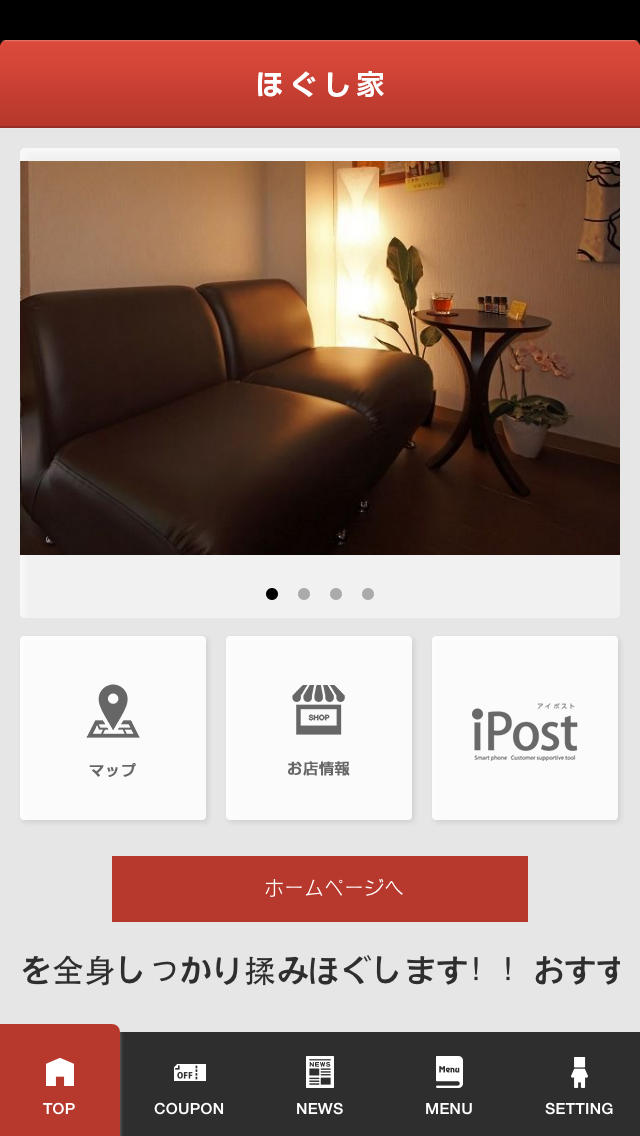The width and height of the screenshot is (640, 1136).
Task: Switch to the NEWS tab
Action: pyautogui.click(x=320, y=1086)
